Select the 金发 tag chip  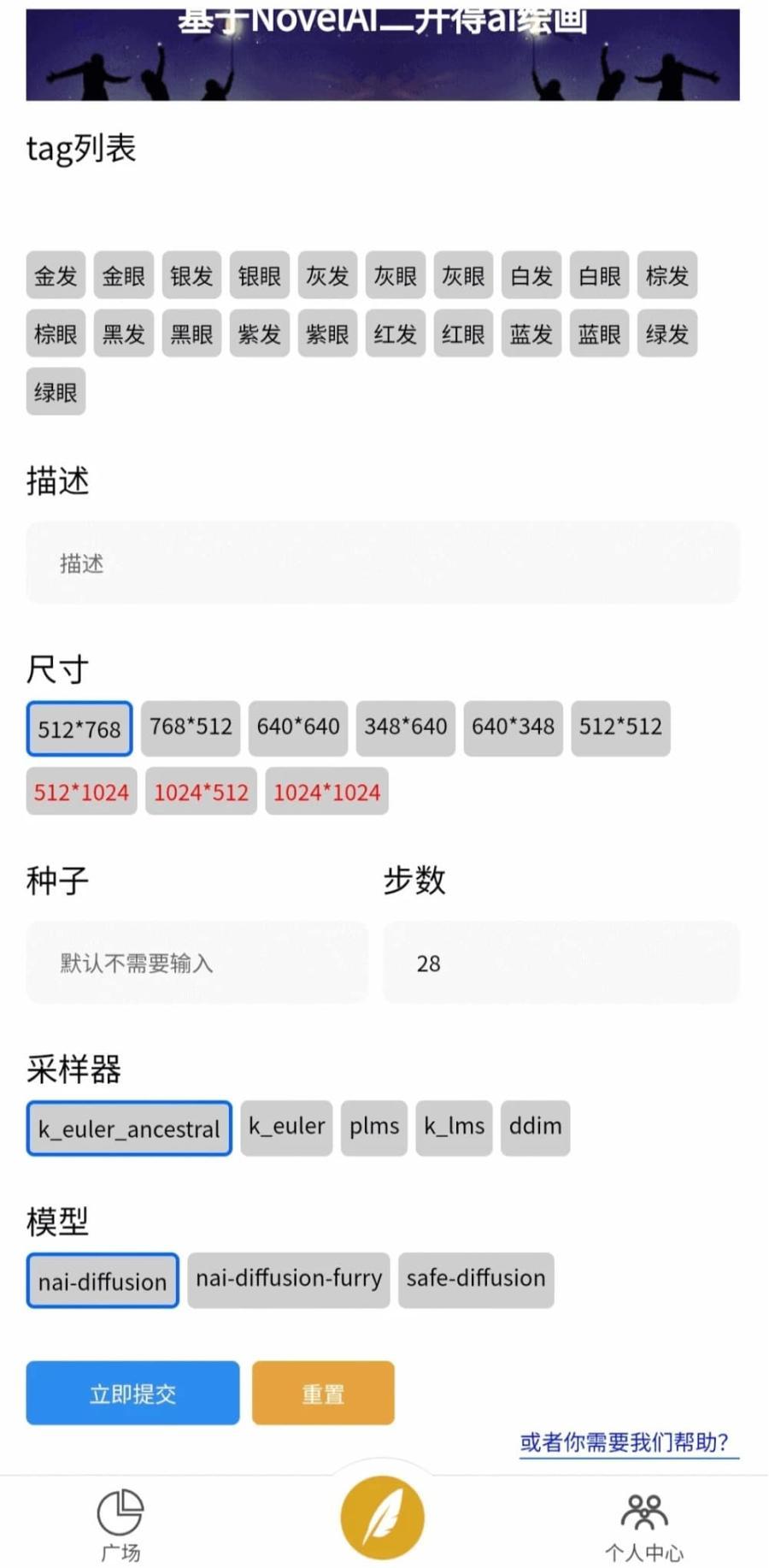(56, 275)
